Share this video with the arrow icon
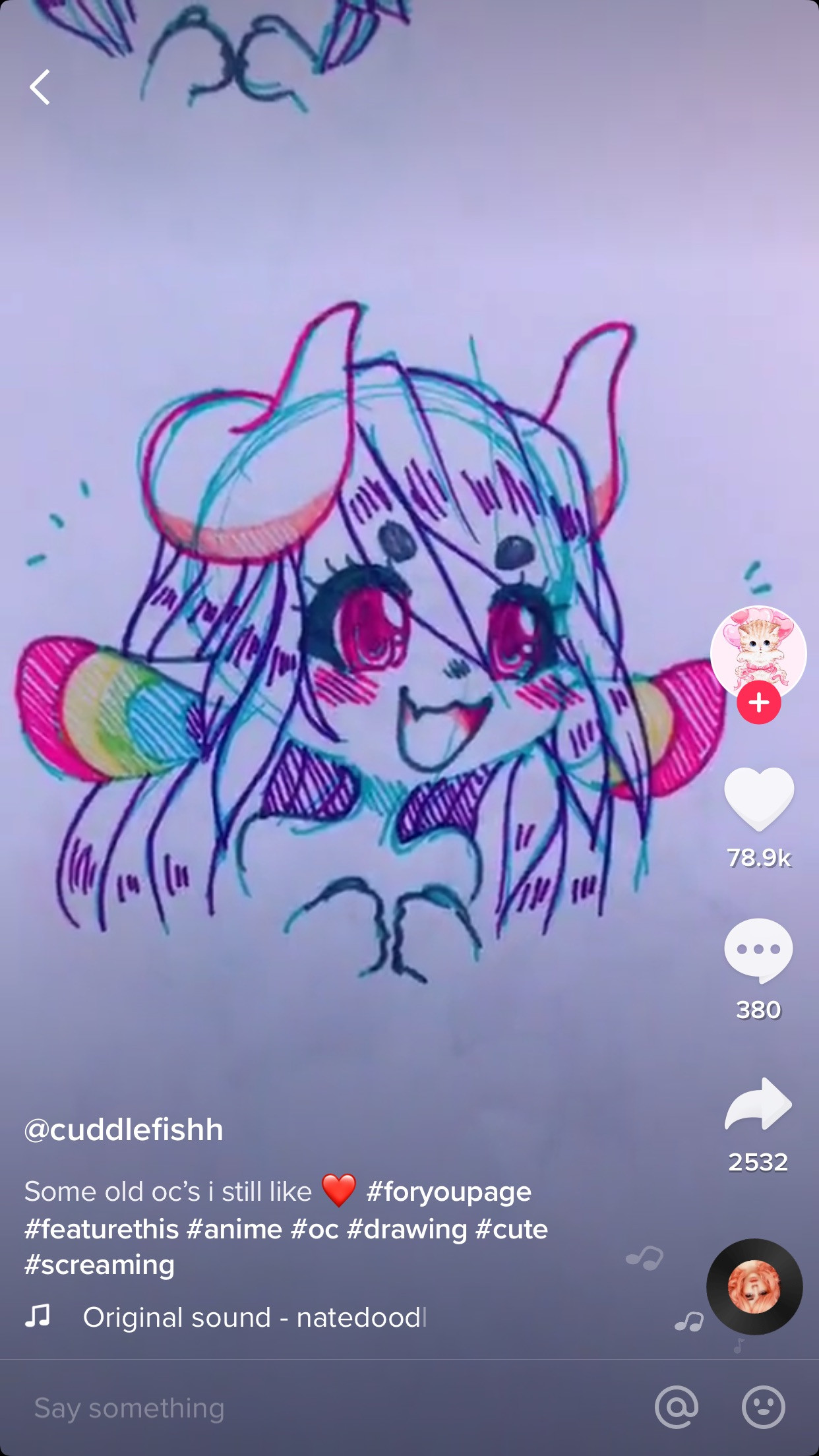This screenshot has width=819, height=1456. pyautogui.click(x=758, y=1105)
